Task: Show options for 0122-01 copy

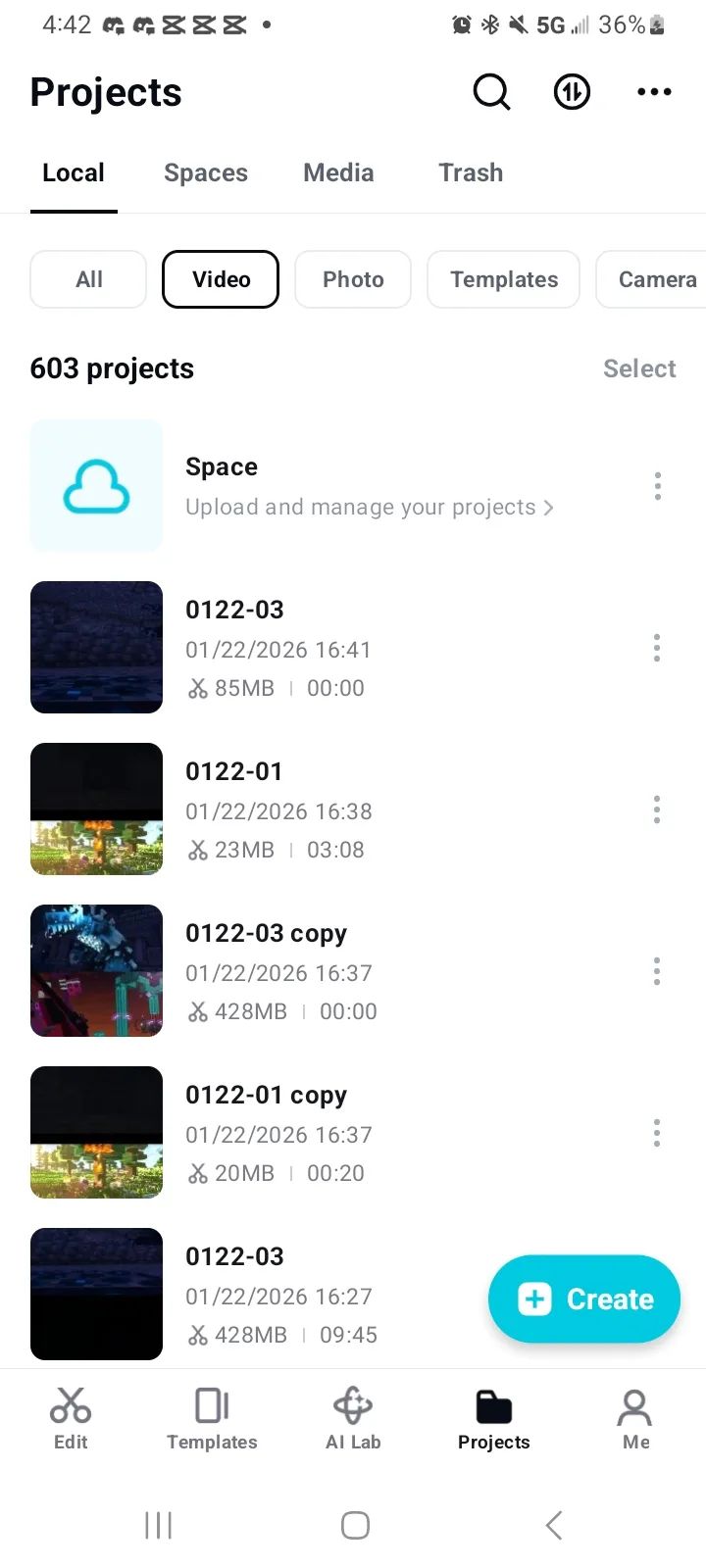Action: (657, 1133)
